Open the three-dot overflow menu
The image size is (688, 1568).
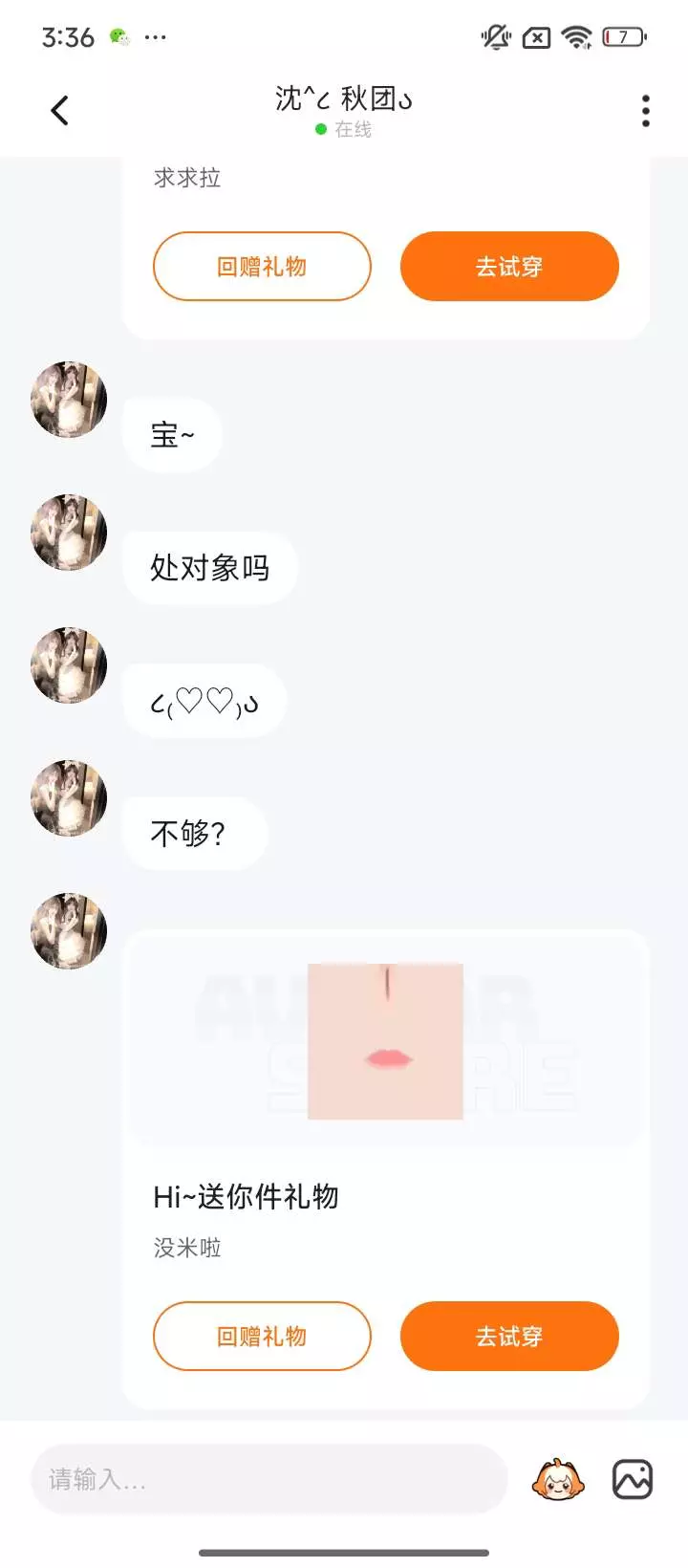pyautogui.click(x=646, y=111)
